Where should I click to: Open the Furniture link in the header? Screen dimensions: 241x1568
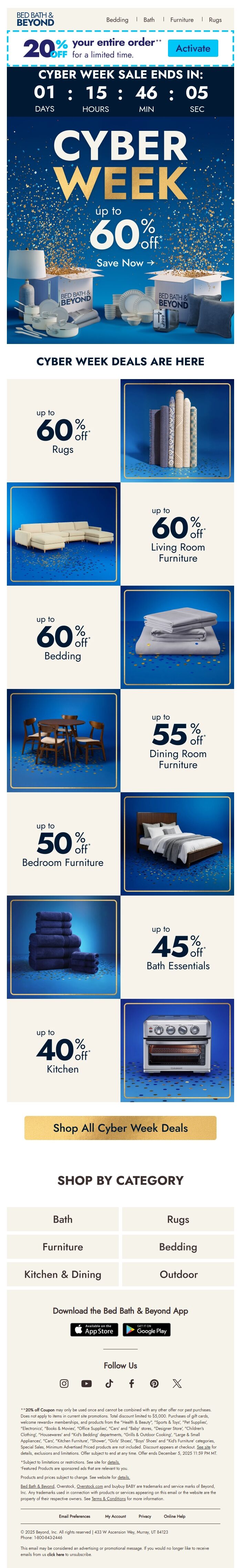[181, 20]
